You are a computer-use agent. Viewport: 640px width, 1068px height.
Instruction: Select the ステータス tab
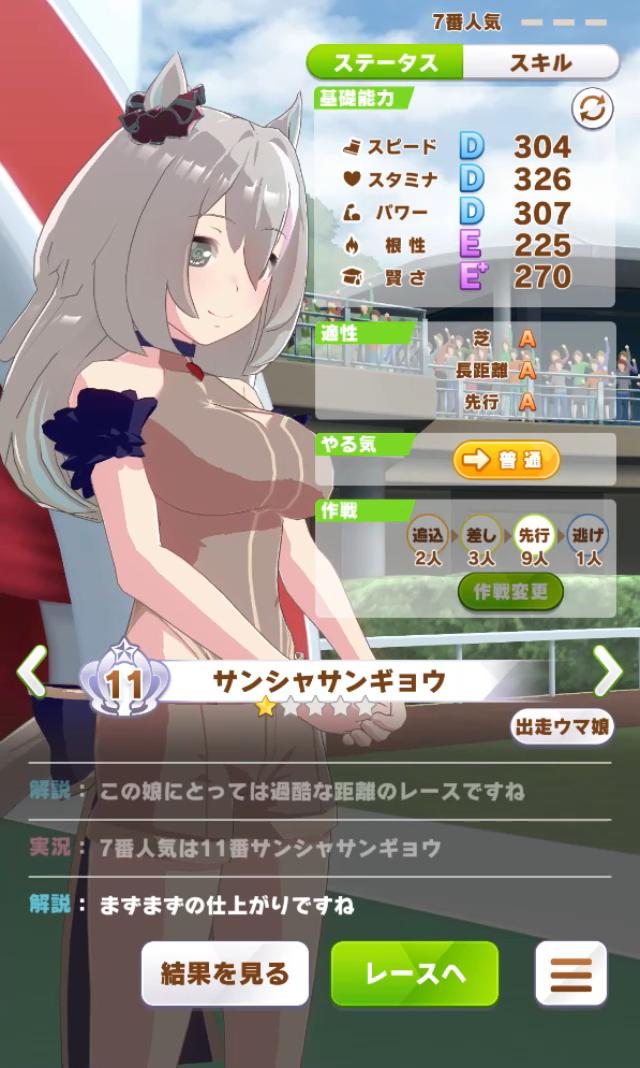(386, 62)
